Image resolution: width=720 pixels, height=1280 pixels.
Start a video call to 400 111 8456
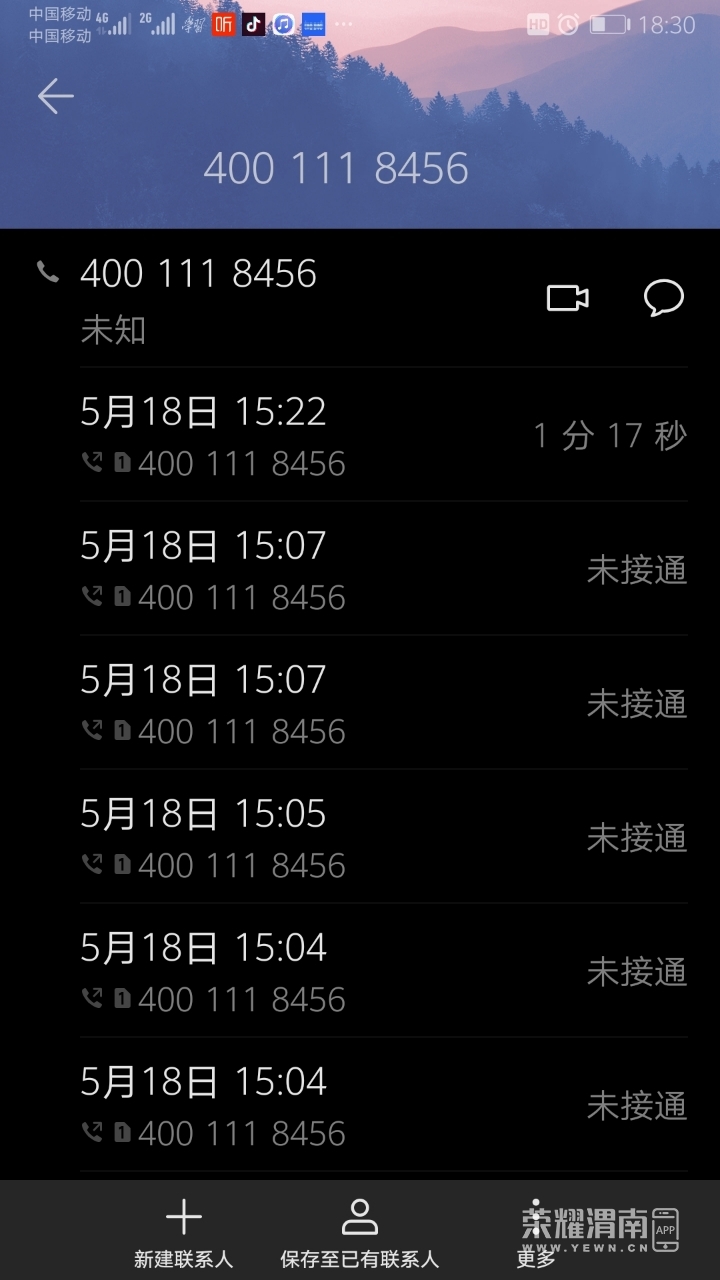click(x=567, y=298)
